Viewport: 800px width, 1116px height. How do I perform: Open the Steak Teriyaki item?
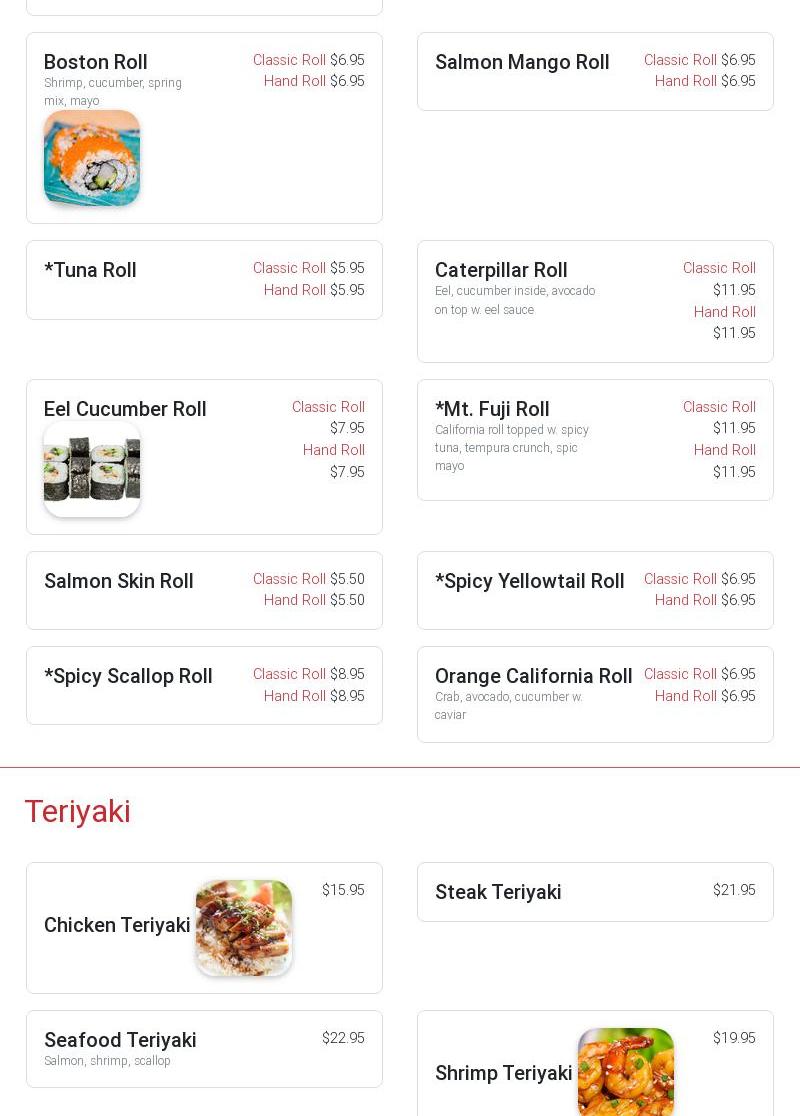pyautogui.click(x=595, y=892)
